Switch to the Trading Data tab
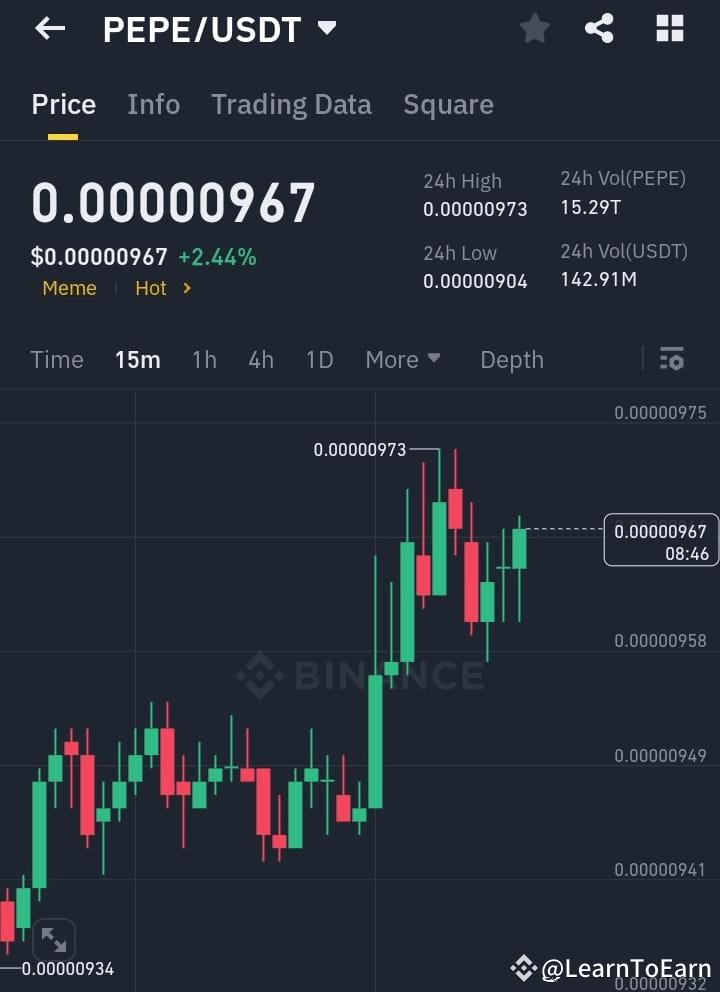The height and width of the screenshot is (992, 720). pyautogui.click(x=291, y=104)
